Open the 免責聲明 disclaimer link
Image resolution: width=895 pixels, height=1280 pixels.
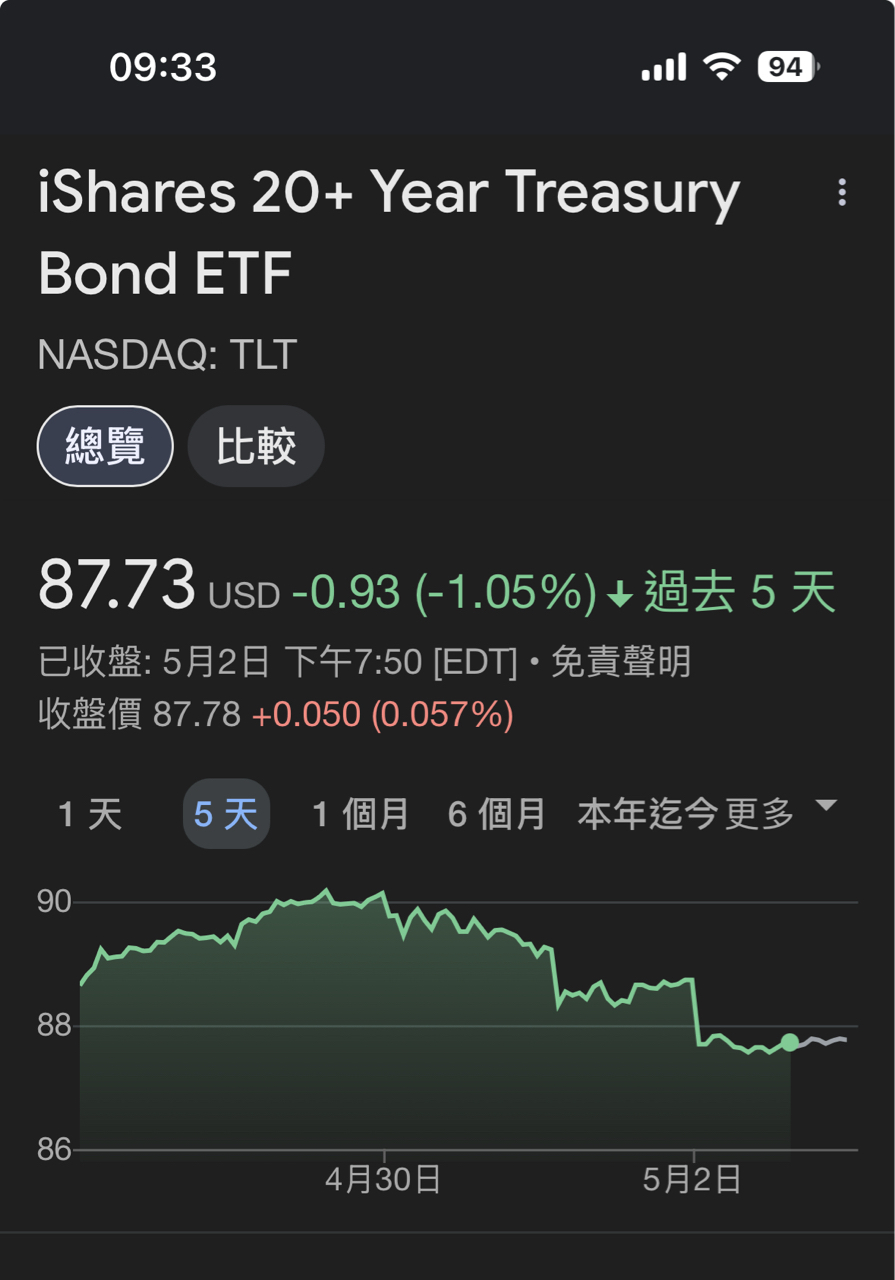[x=621, y=662]
